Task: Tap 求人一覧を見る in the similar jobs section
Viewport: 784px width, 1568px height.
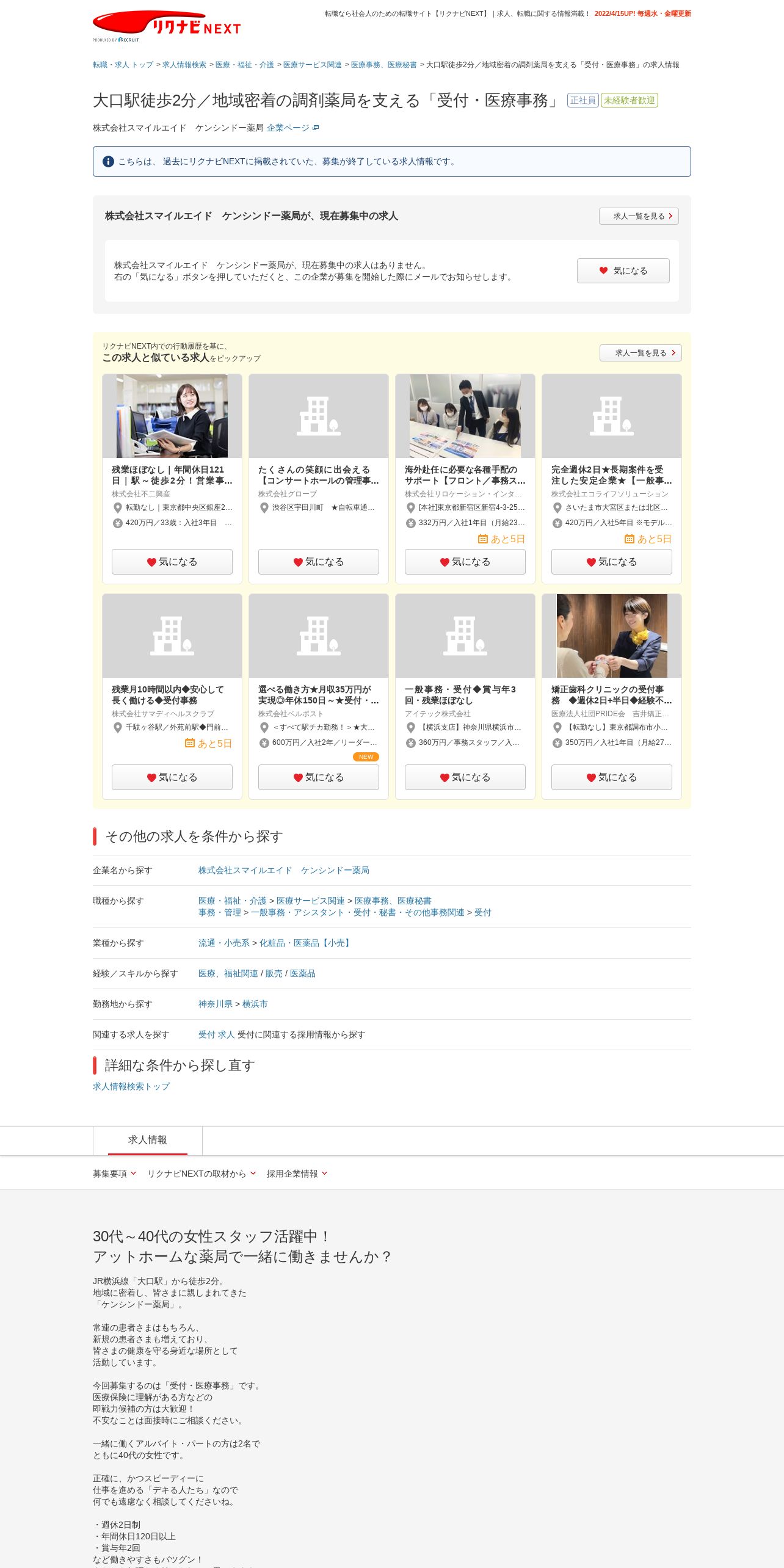Action: point(641,353)
